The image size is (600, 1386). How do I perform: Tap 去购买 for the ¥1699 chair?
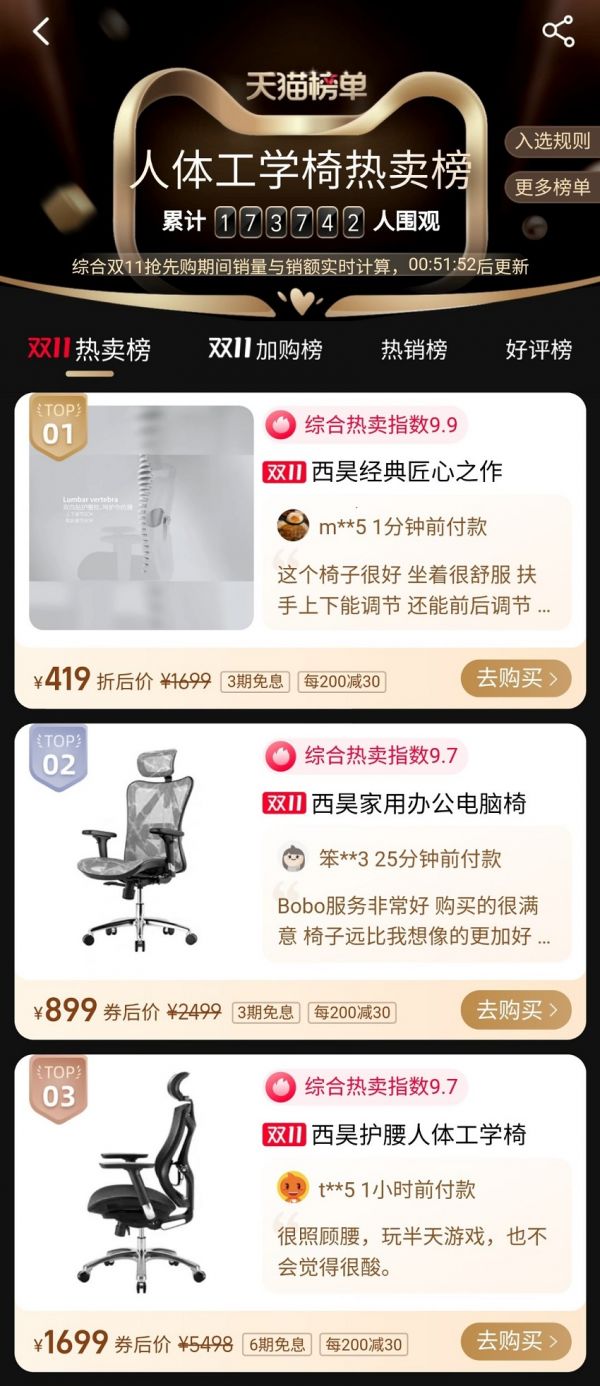pyautogui.click(x=516, y=1341)
